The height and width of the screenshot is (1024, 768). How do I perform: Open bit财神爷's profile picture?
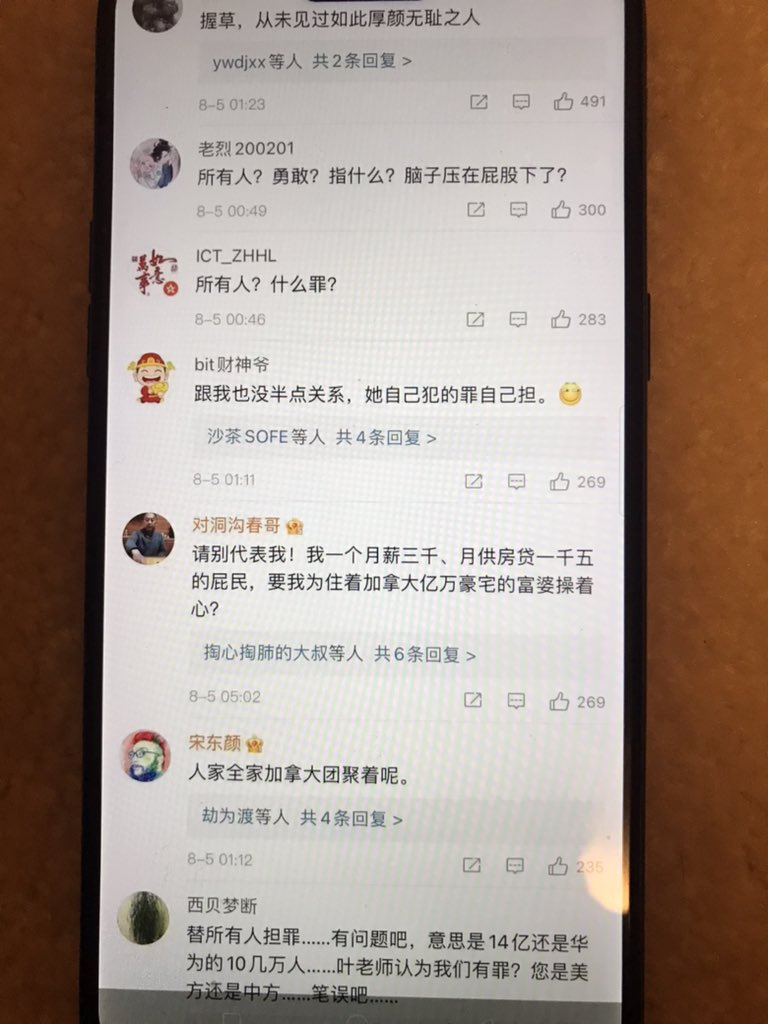[151, 379]
